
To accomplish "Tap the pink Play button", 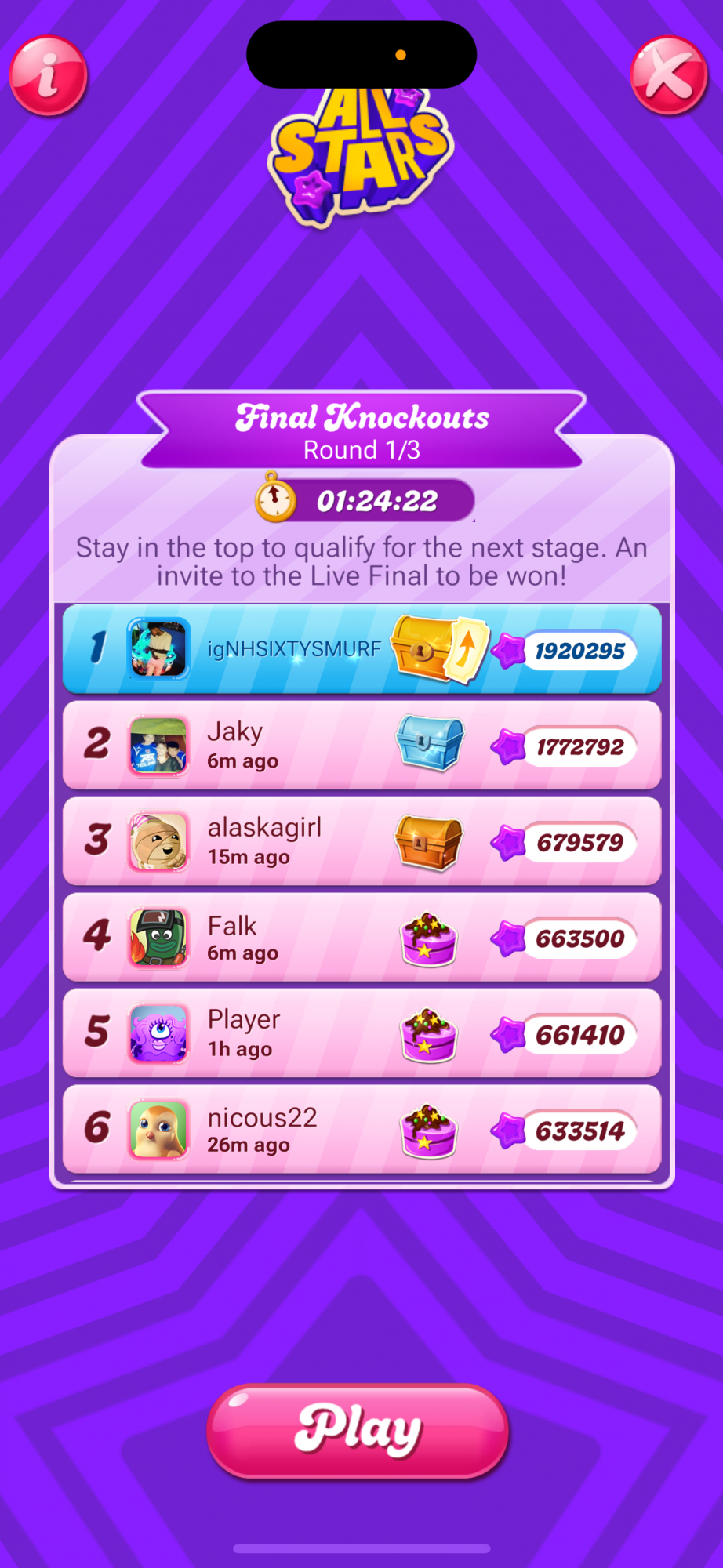I will coord(358,1431).
